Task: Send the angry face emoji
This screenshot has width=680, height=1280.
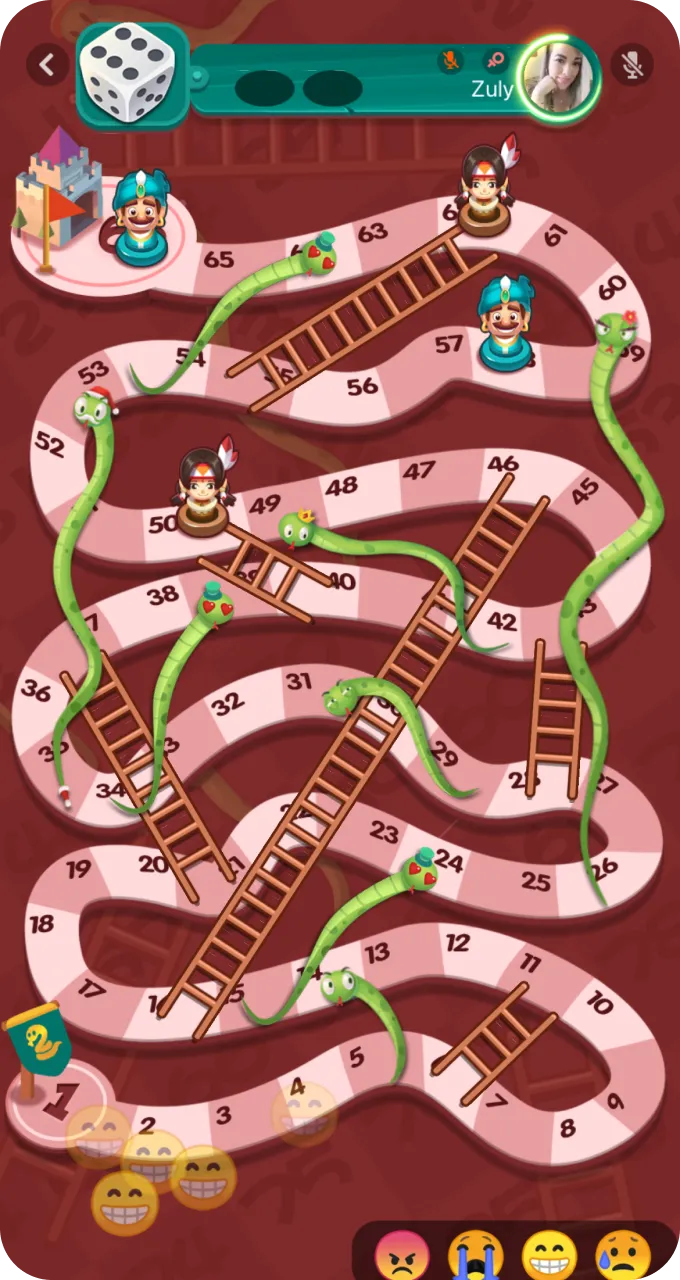Action: click(402, 1252)
